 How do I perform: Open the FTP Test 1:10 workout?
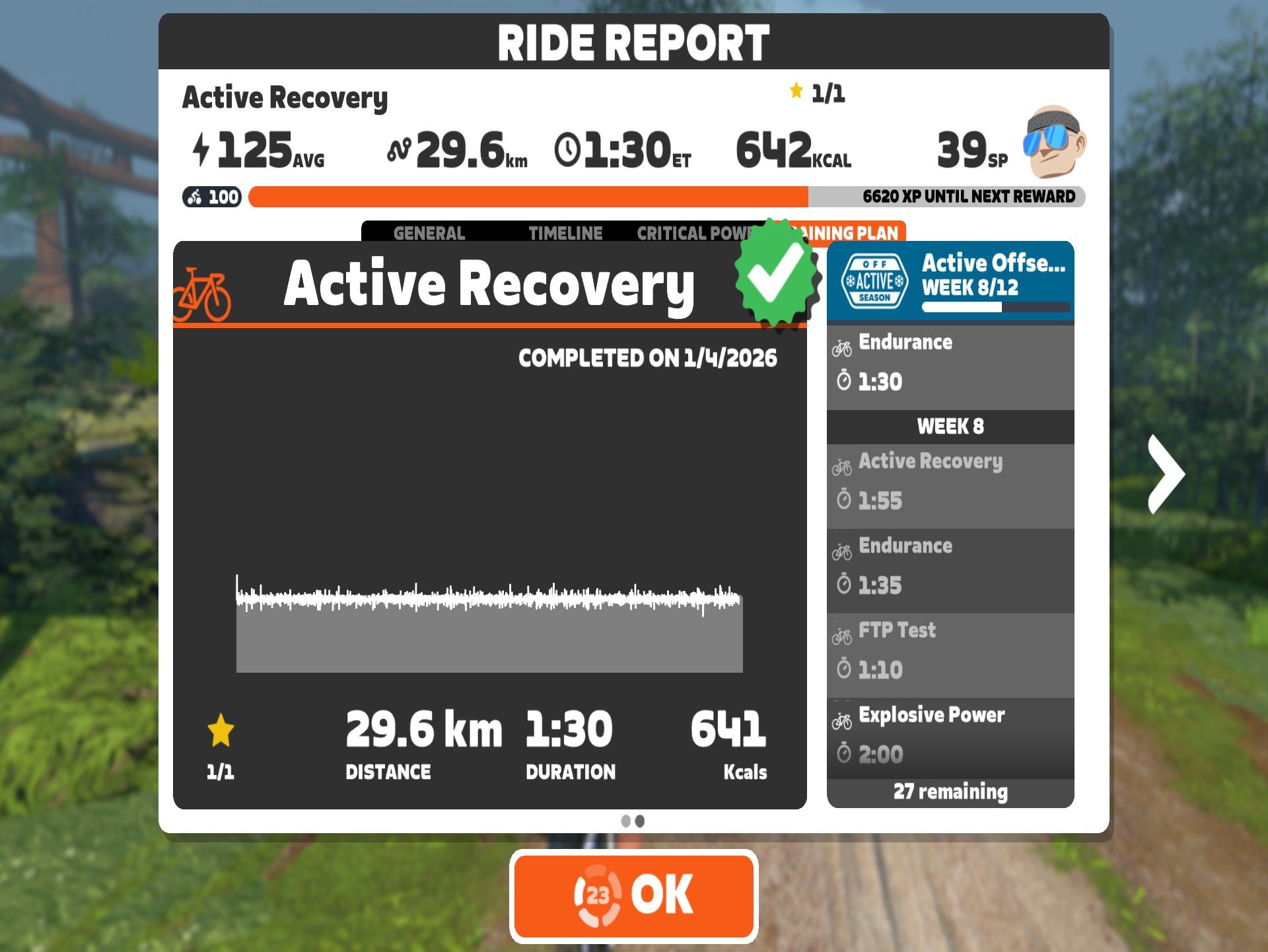point(950,651)
